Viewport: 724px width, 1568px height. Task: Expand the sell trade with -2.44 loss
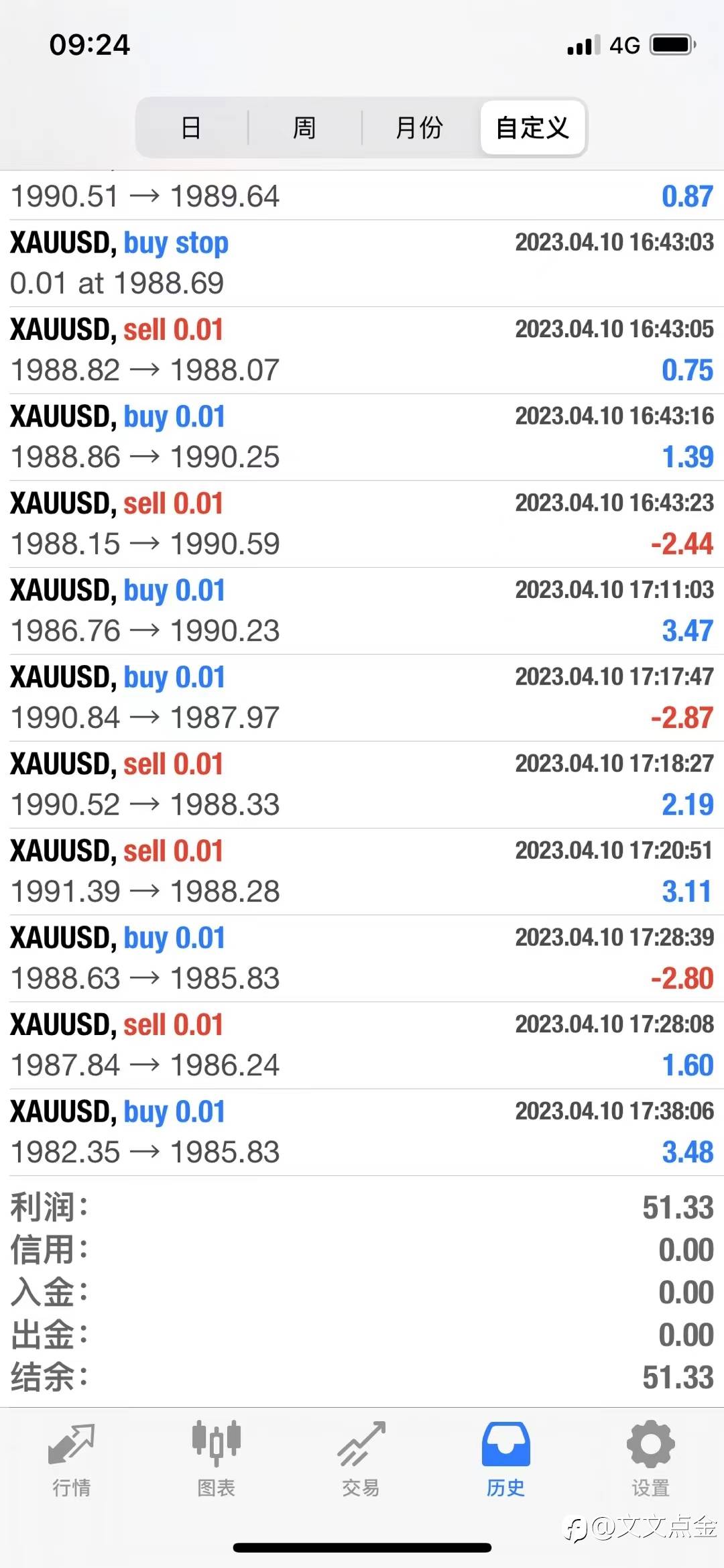(x=362, y=524)
